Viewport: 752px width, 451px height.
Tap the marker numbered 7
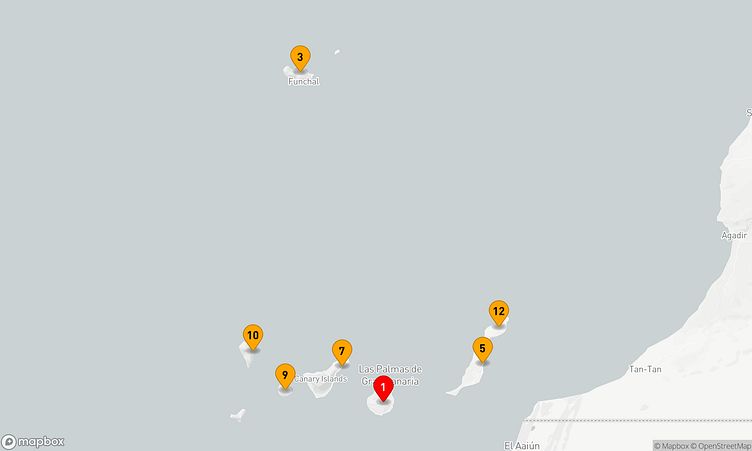342,351
